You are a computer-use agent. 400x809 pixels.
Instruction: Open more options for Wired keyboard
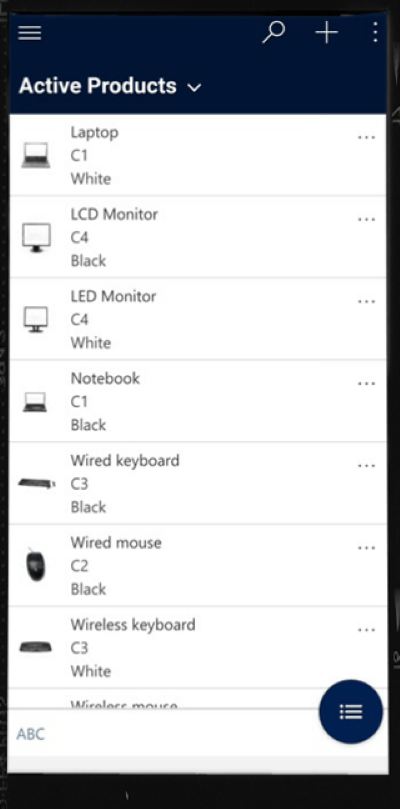point(366,465)
